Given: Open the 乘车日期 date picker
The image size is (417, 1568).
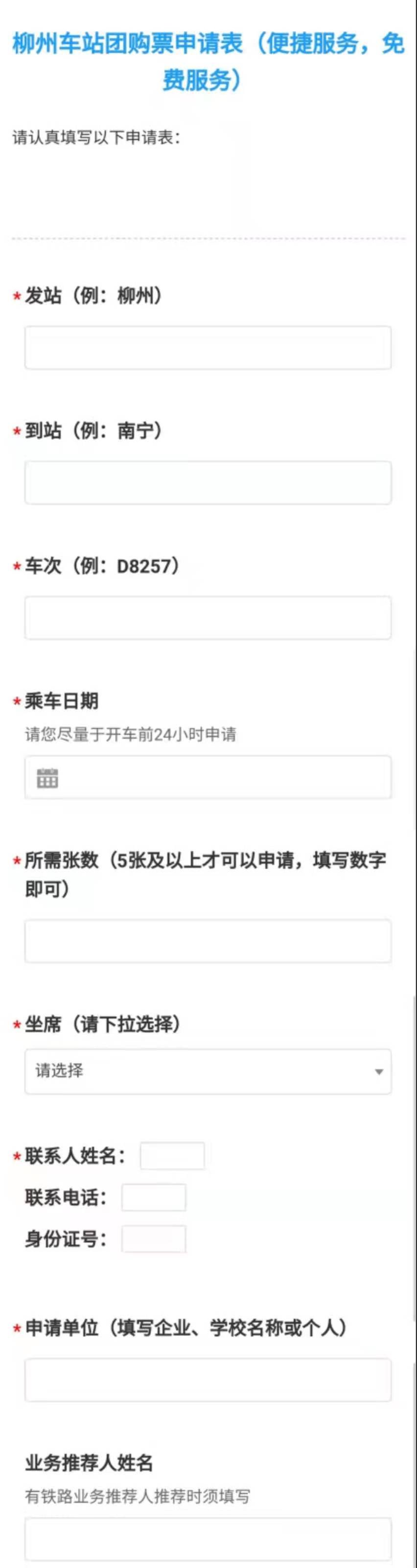Looking at the screenshot, I should pos(208,777).
